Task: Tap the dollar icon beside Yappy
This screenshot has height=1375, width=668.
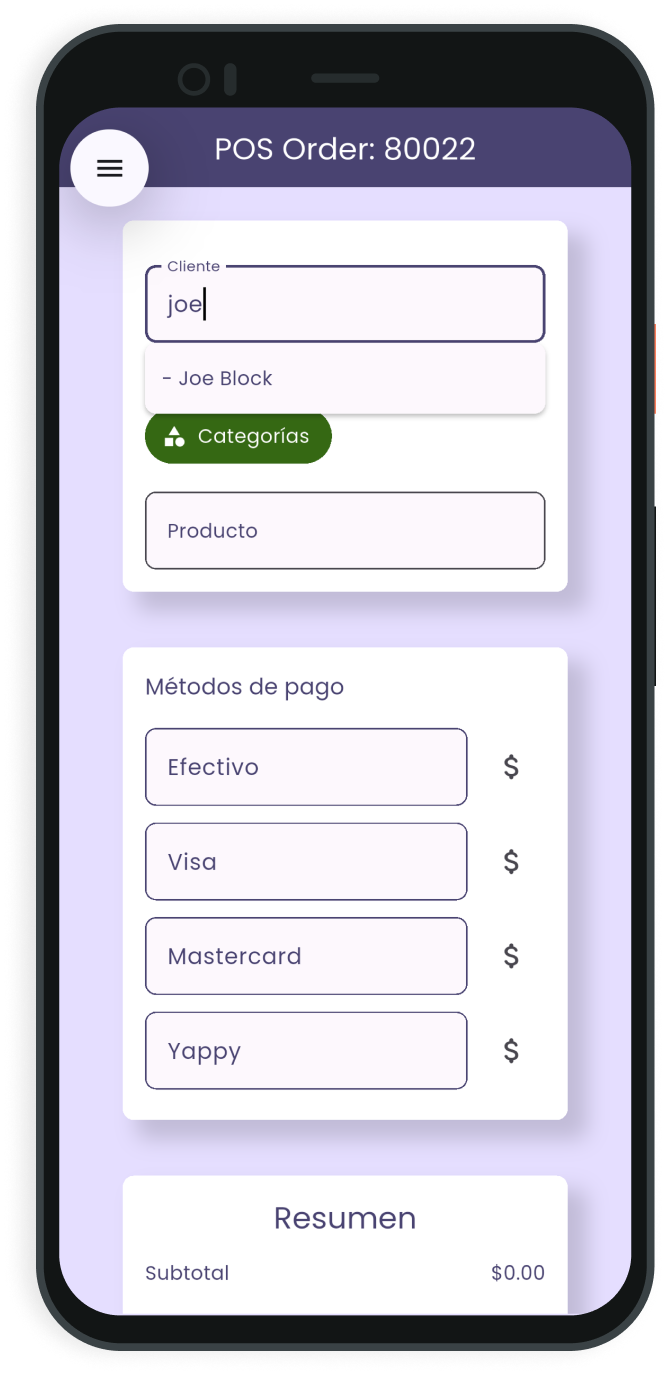Action: point(511,1051)
